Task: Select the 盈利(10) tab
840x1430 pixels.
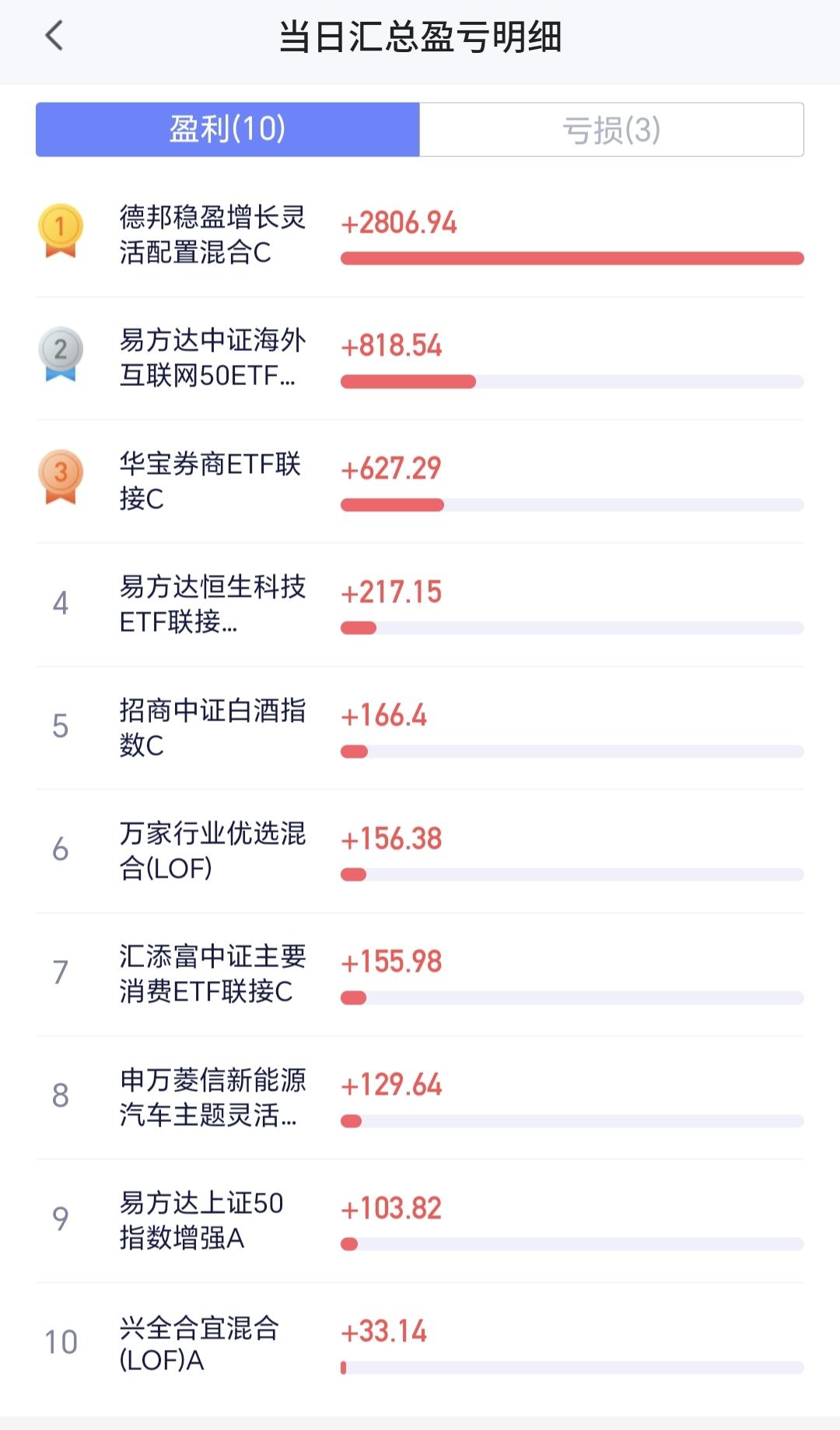Action: point(228,129)
